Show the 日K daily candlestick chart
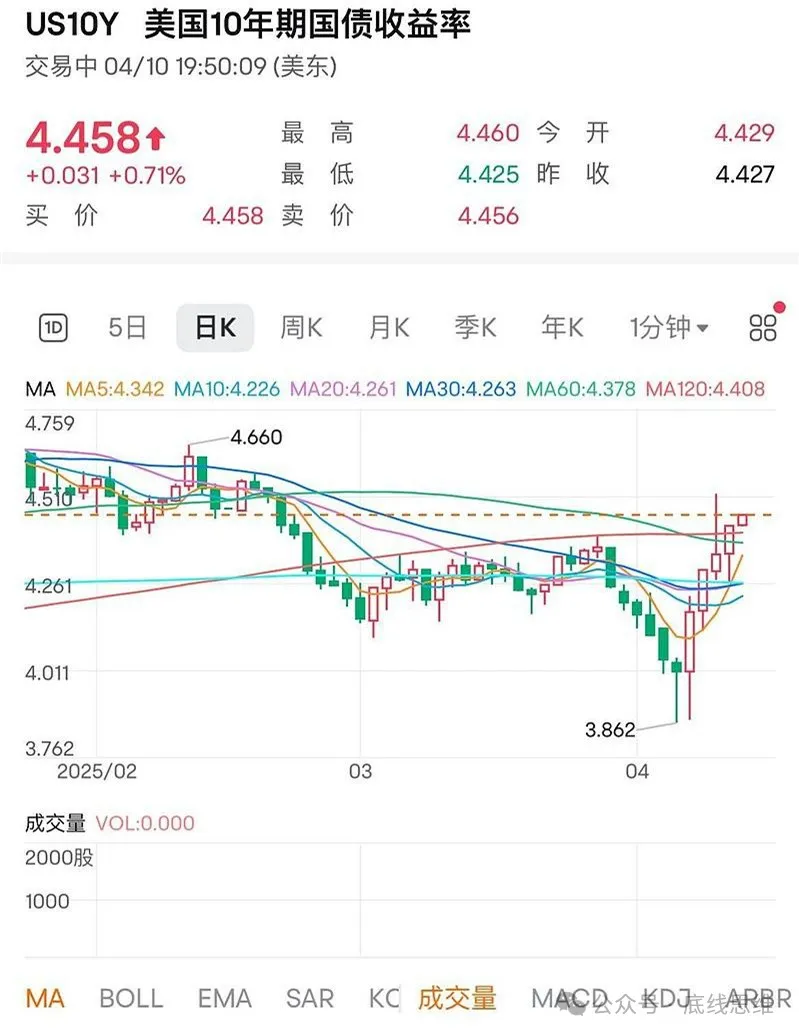This screenshot has width=799, height=1036. [215, 328]
